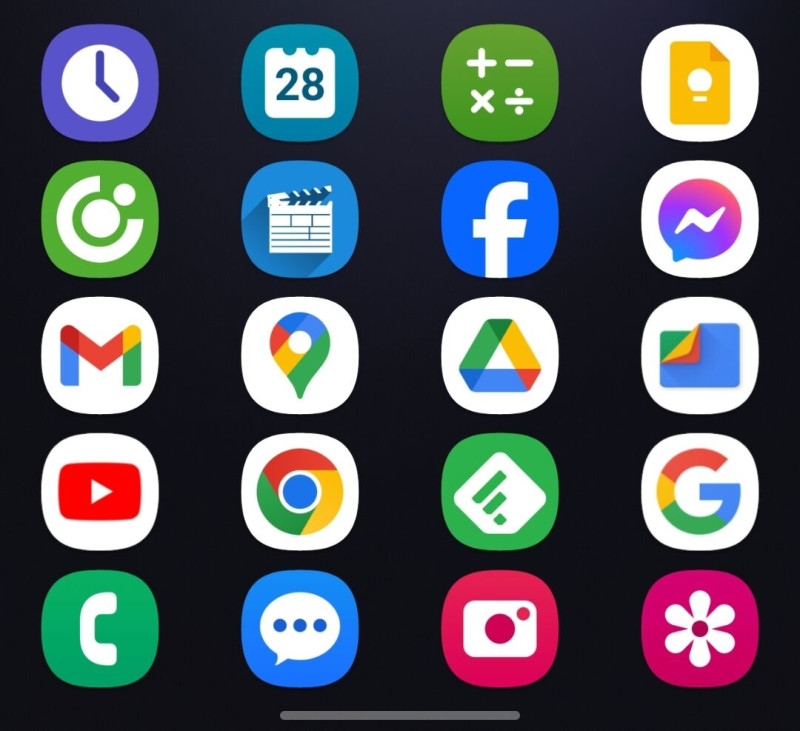Open Google Keep notes

[x=700, y=82]
